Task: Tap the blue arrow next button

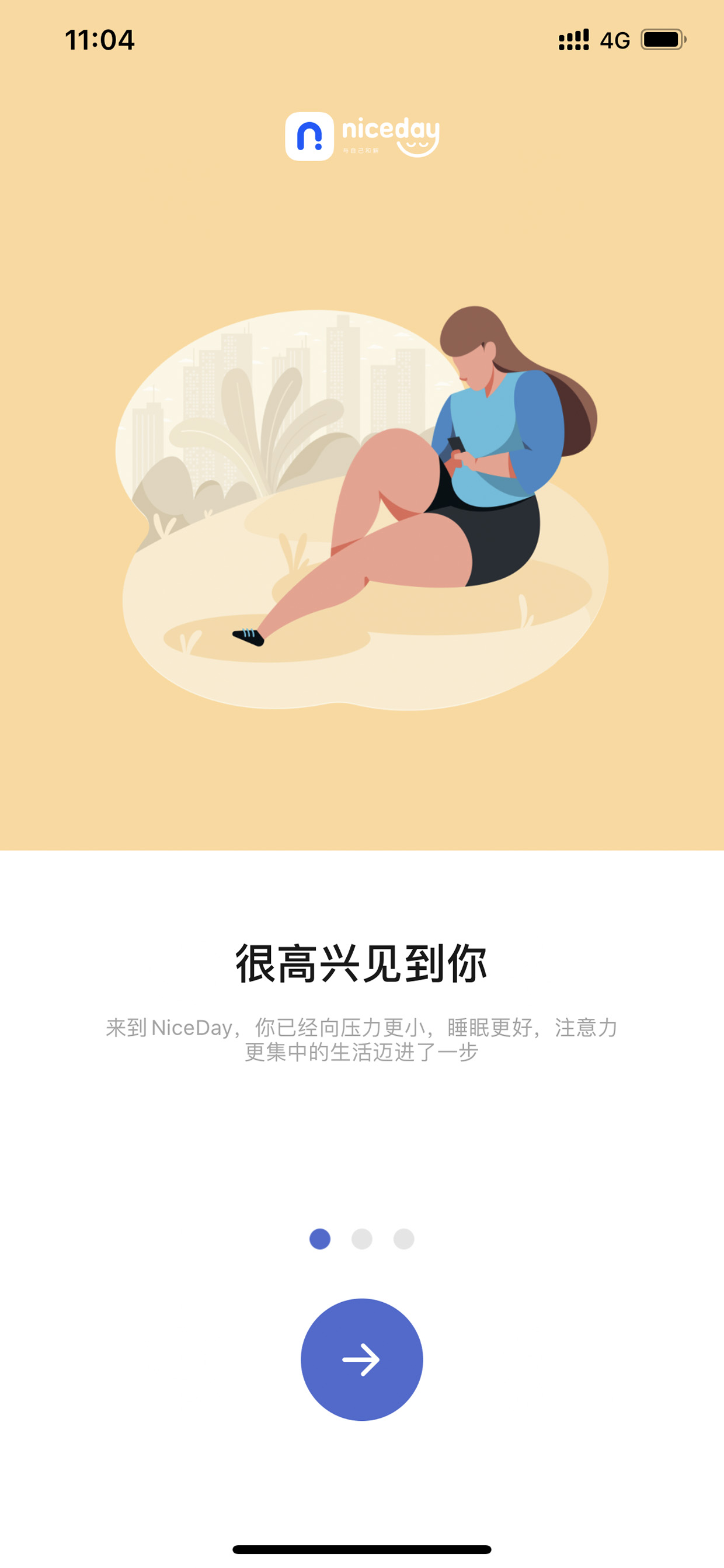Action: [x=362, y=1359]
